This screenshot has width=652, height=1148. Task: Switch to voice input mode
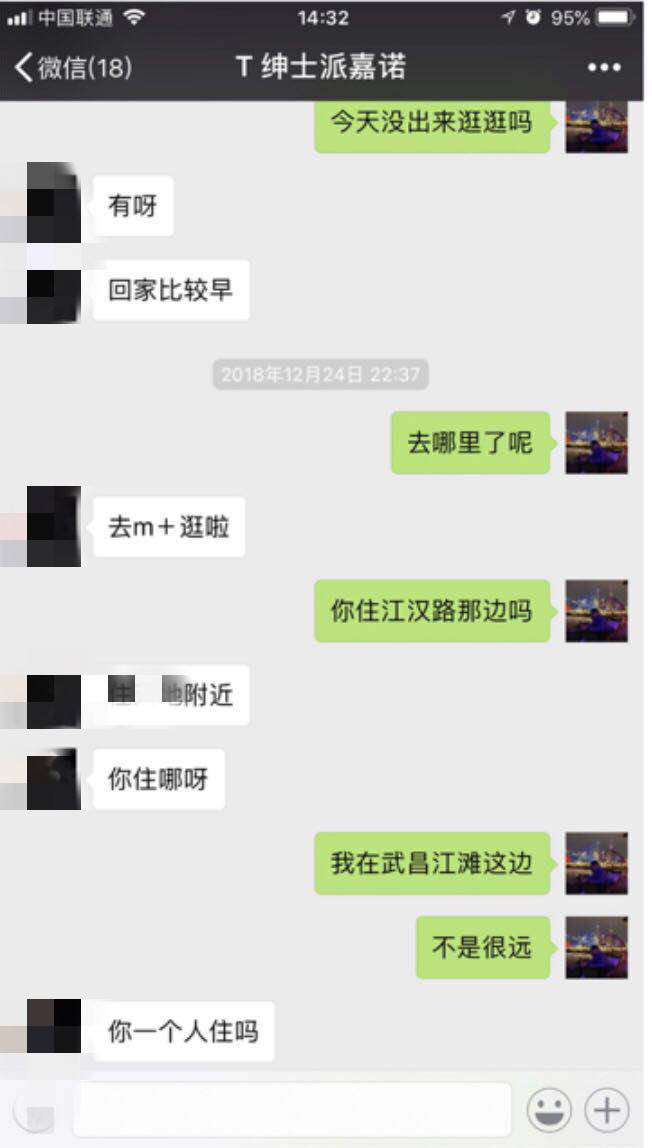(x=36, y=1112)
